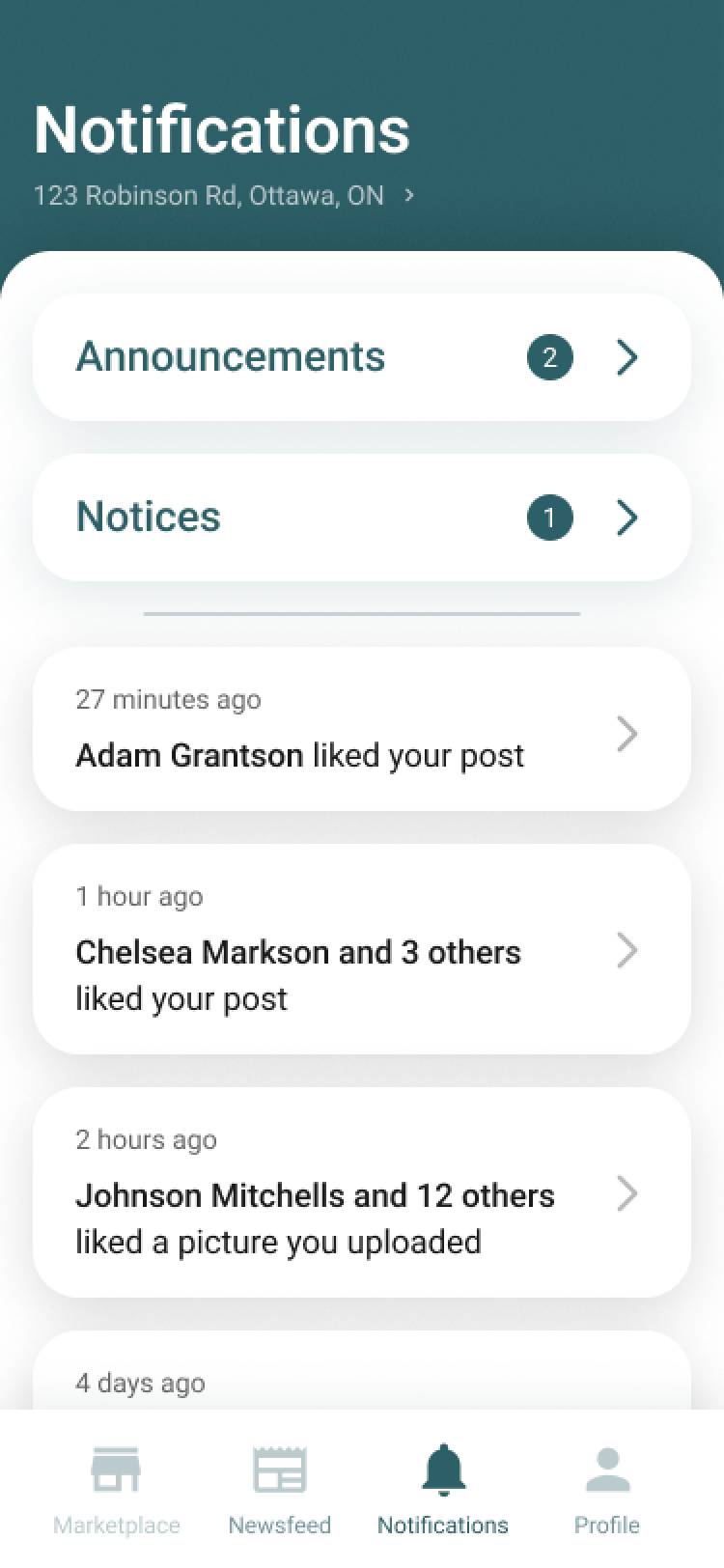Open Adam Grantson's like notification

(x=362, y=729)
